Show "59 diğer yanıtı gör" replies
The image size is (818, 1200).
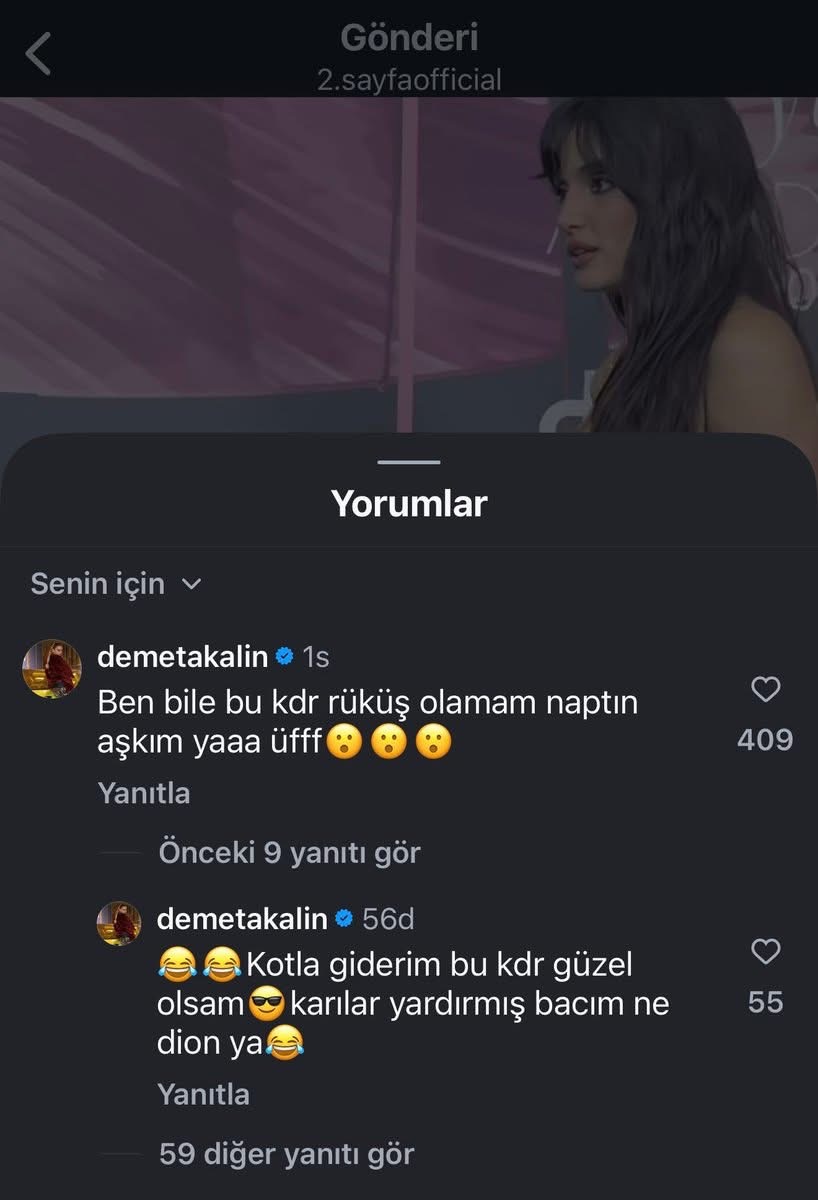[286, 1155]
